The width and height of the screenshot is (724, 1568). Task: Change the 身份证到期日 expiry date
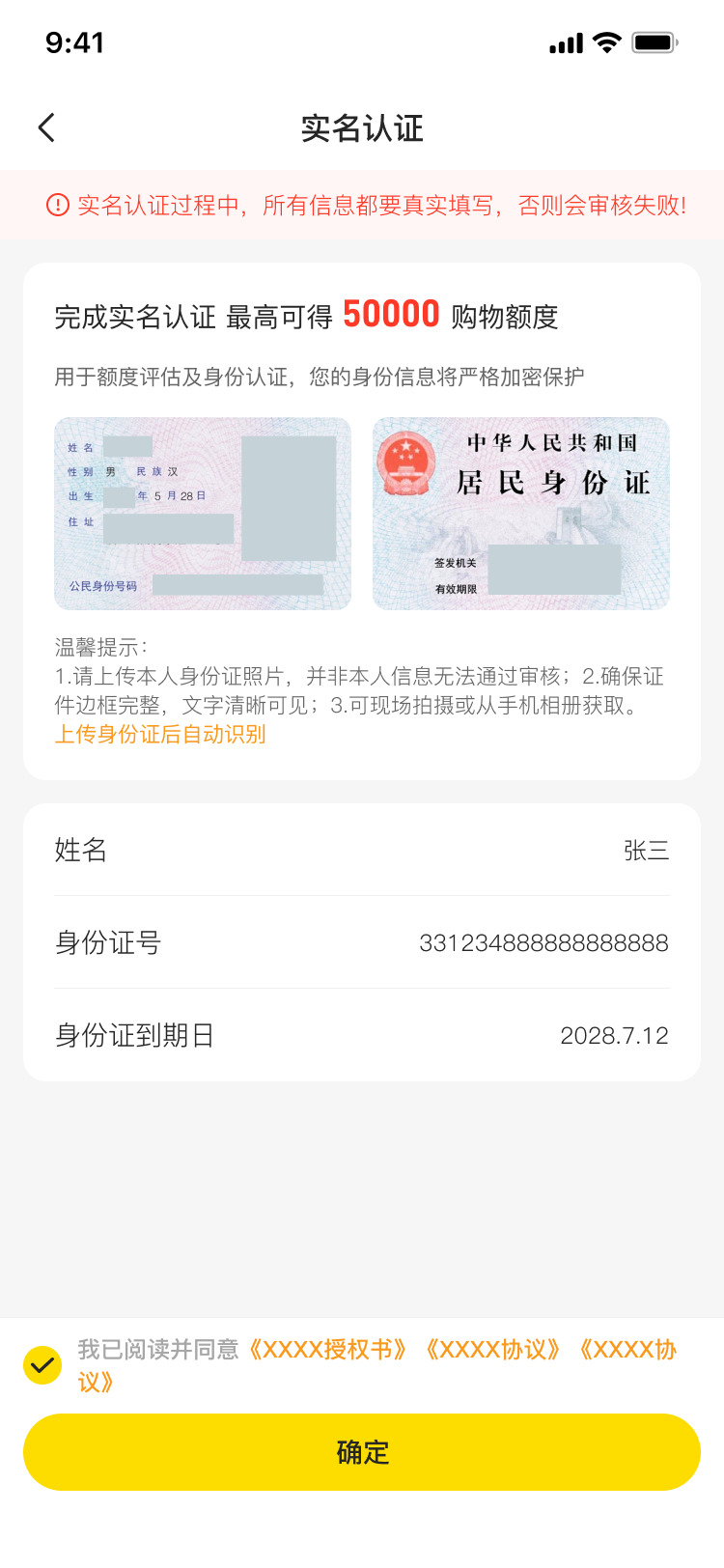[362, 1035]
